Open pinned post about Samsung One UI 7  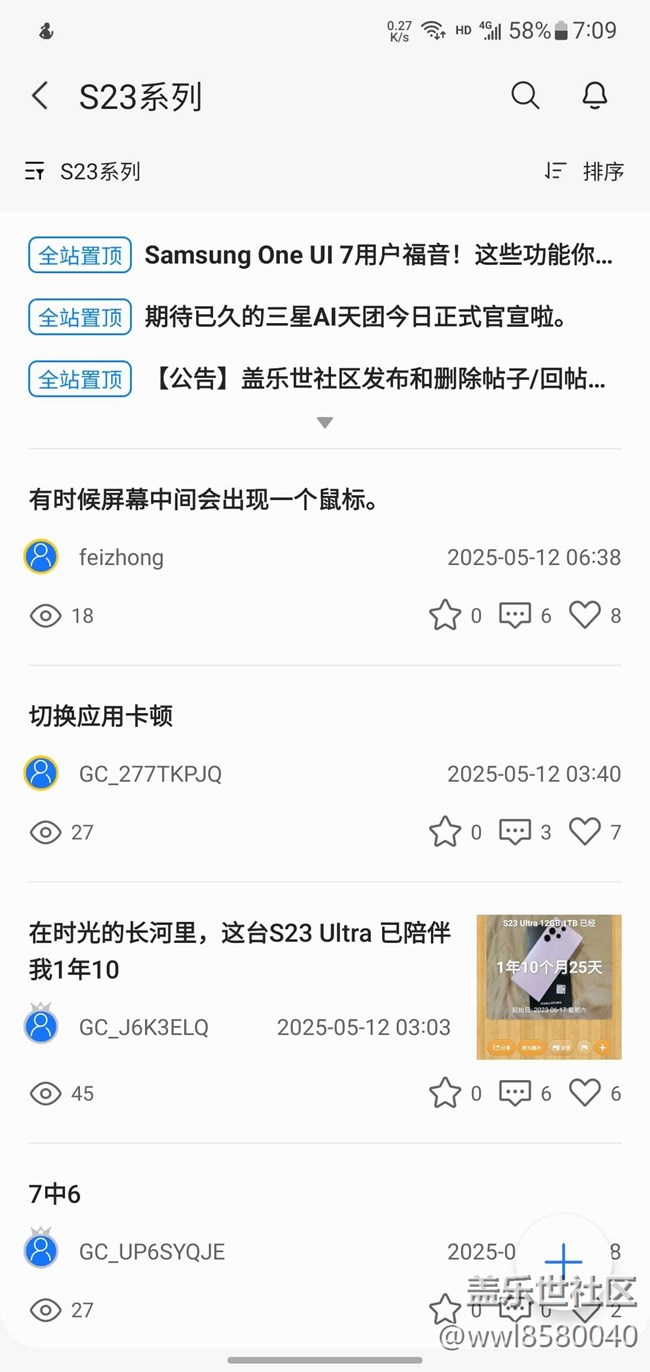[x=378, y=255]
